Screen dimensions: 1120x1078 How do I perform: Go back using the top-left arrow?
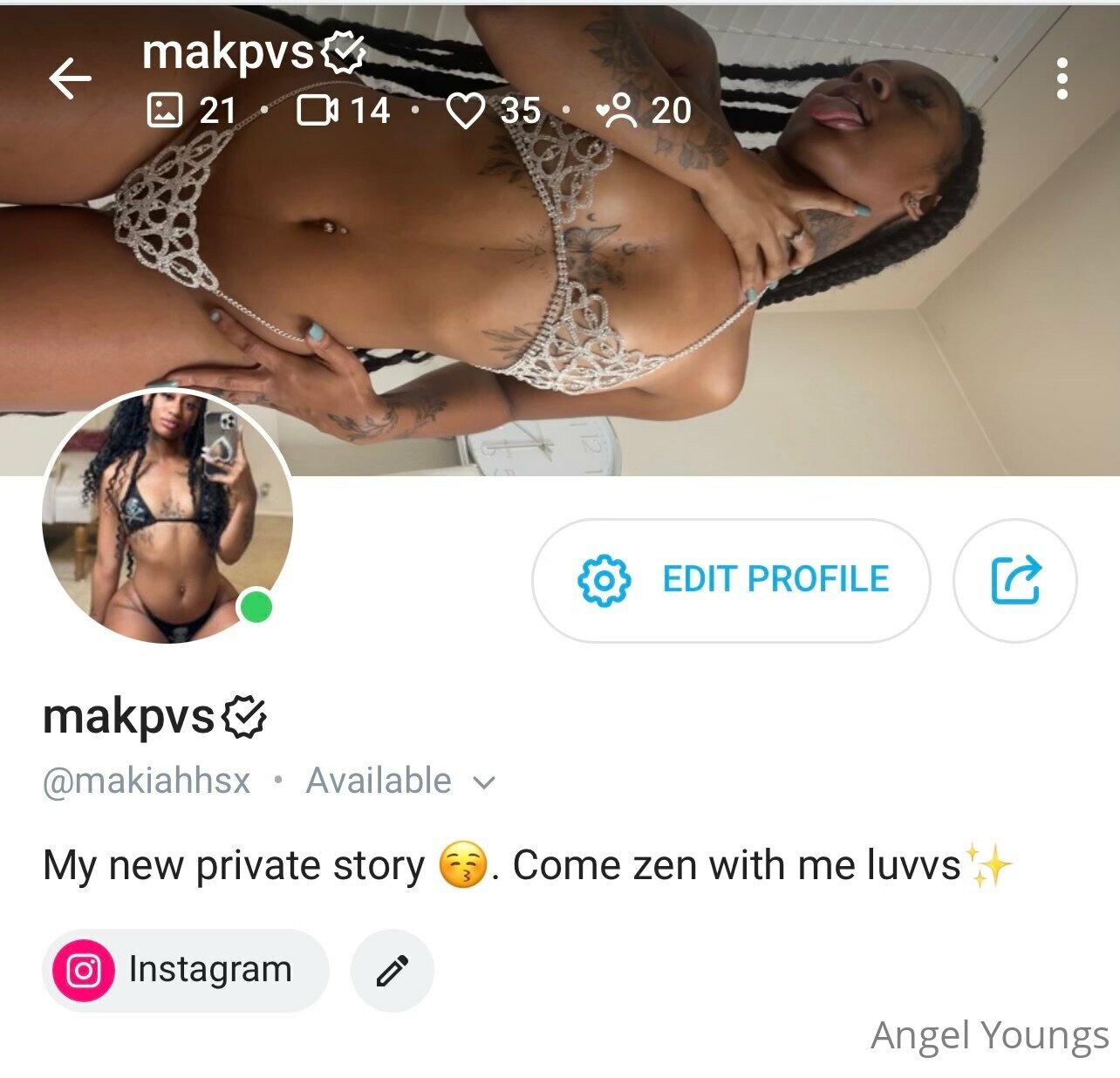click(x=70, y=78)
